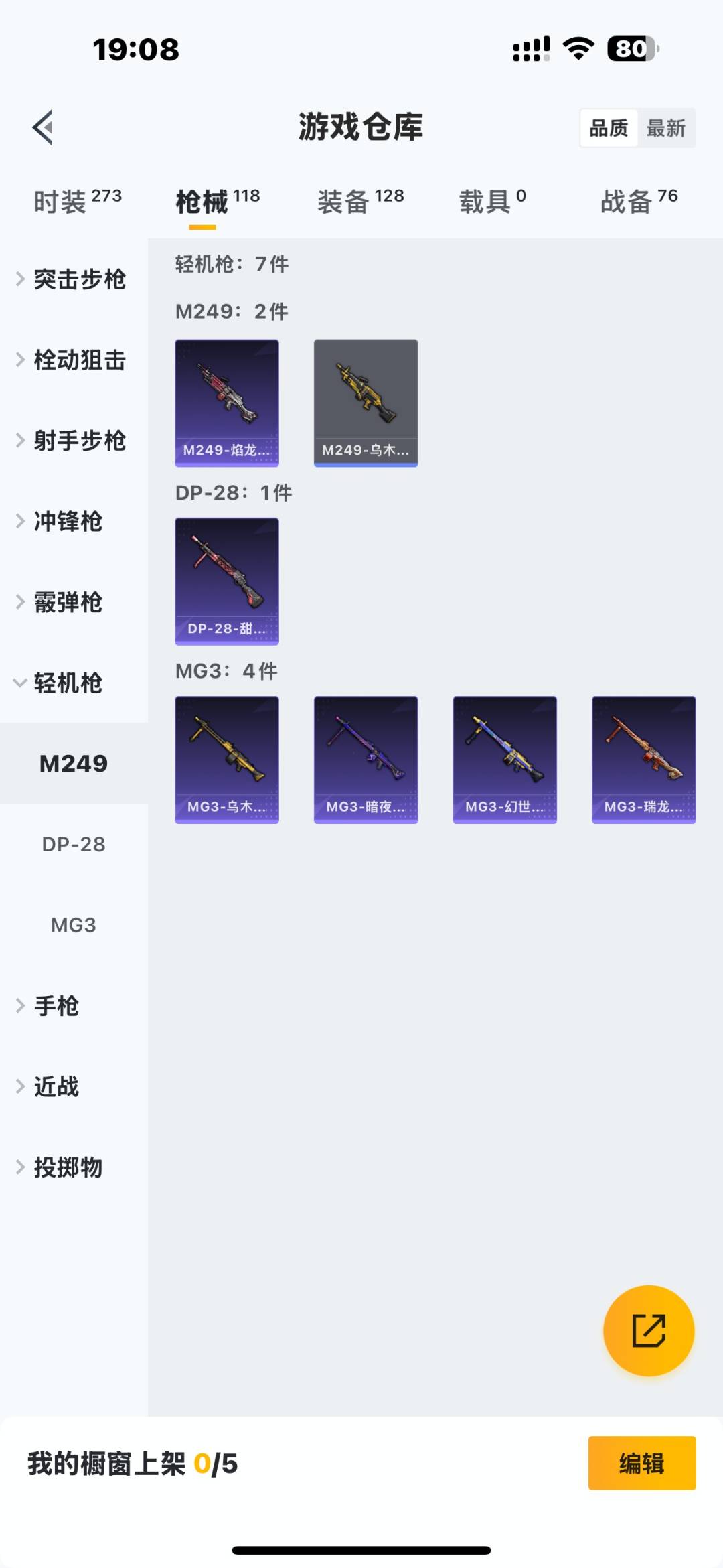The image size is (723, 1568).
Task: Tap the orange floating share button
Action: pos(649,1330)
